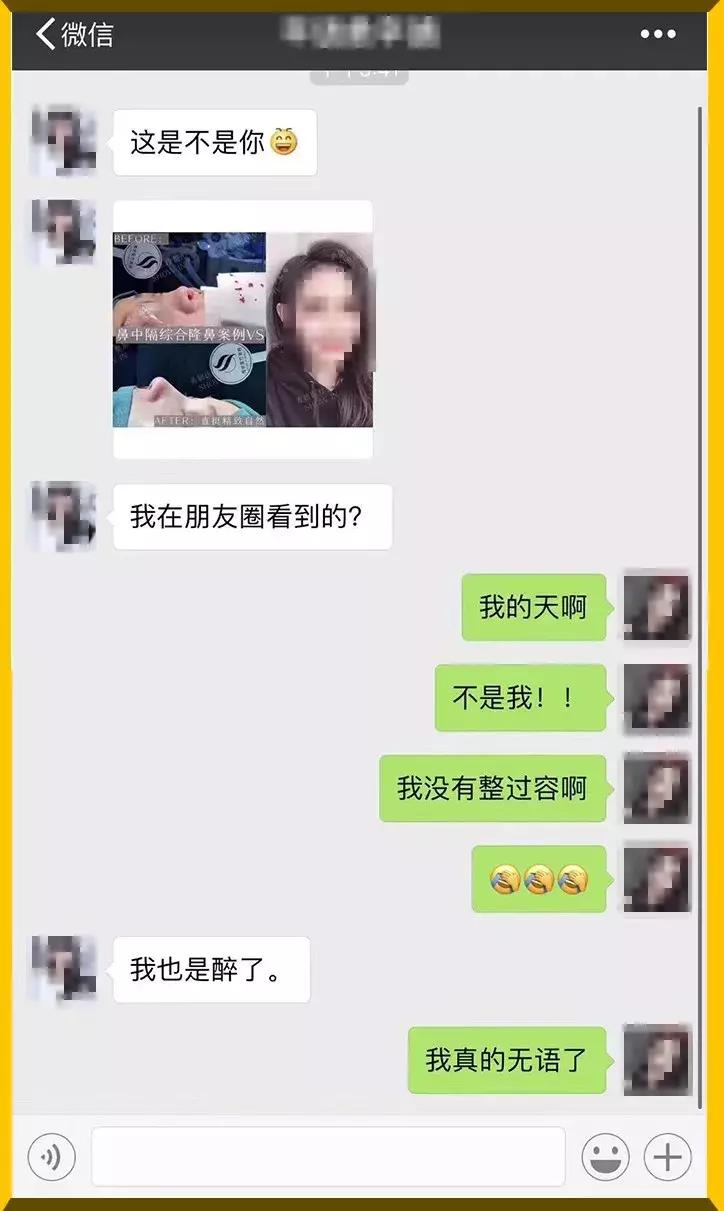The image size is (724, 1211).
Task: Tap a crying-laughing emoji in the green bubble
Action: (537, 878)
